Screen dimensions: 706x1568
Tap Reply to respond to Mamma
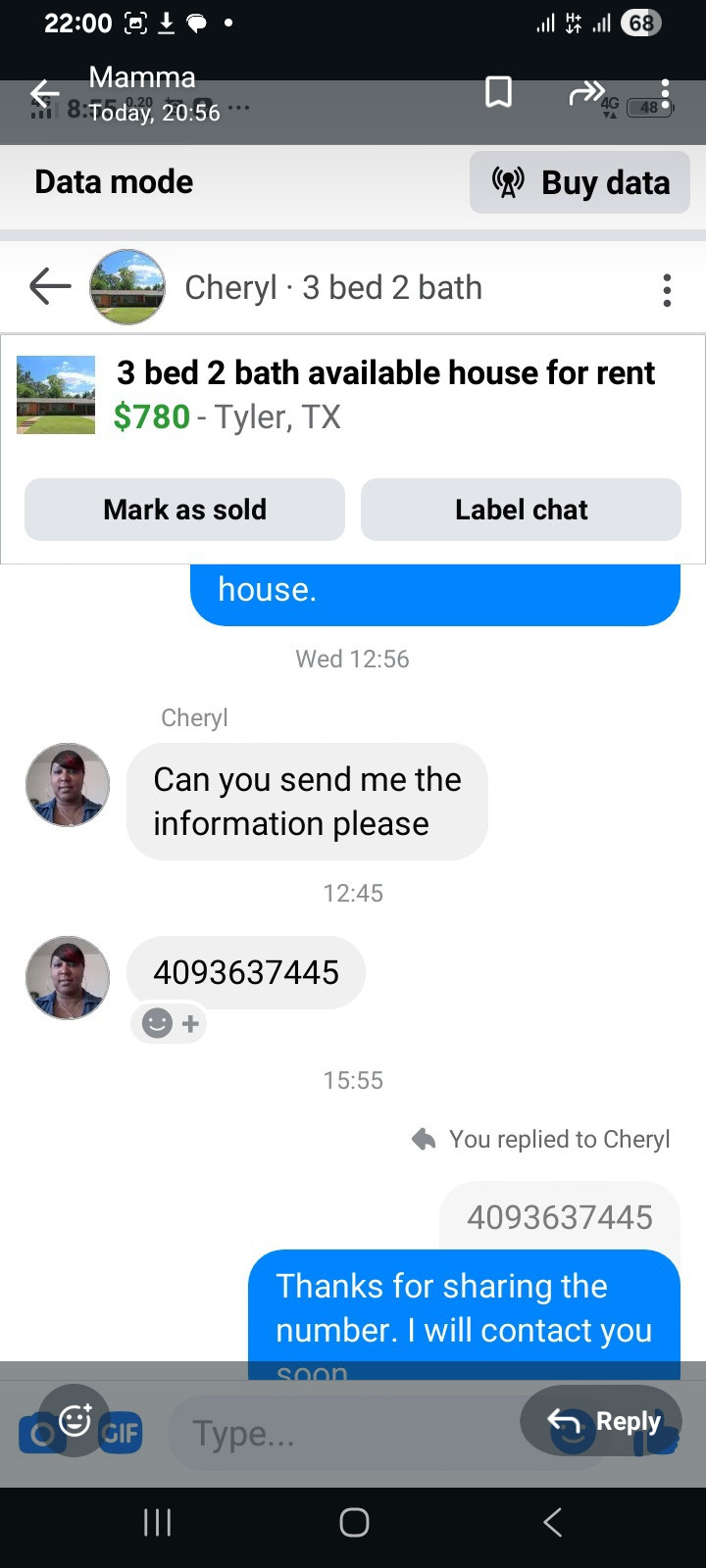601,1421
